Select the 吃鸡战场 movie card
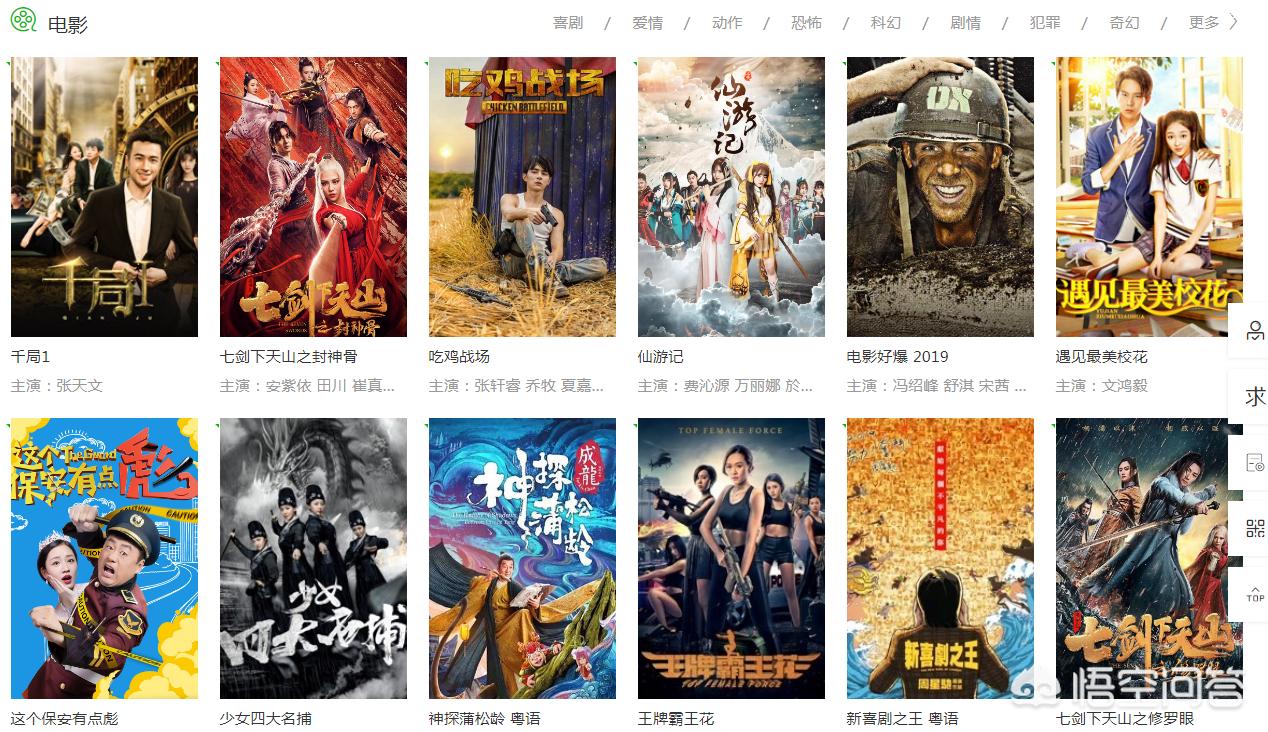The height and width of the screenshot is (732, 1268). tap(522, 197)
